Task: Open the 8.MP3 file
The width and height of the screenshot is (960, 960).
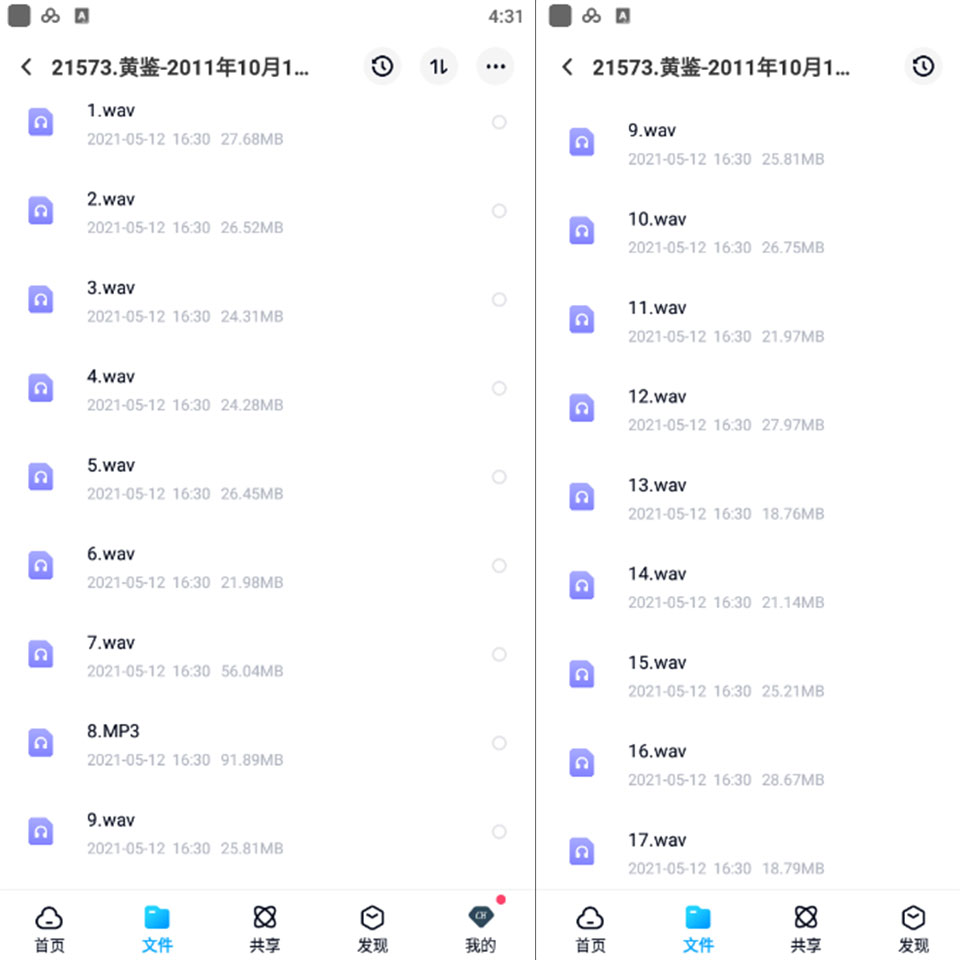Action: point(185,744)
